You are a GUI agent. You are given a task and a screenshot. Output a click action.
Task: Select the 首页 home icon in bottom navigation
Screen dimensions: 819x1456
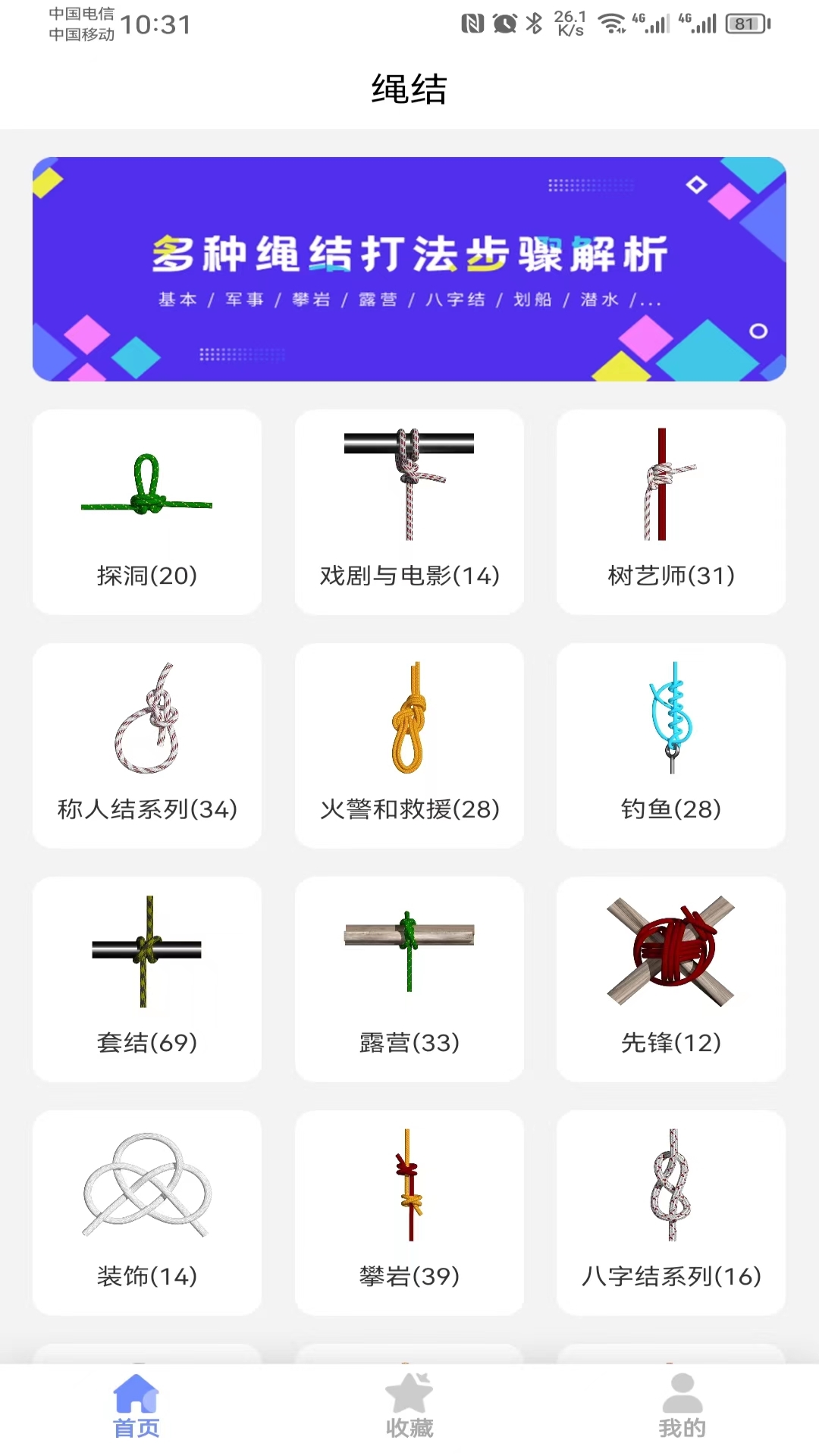(135, 1398)
